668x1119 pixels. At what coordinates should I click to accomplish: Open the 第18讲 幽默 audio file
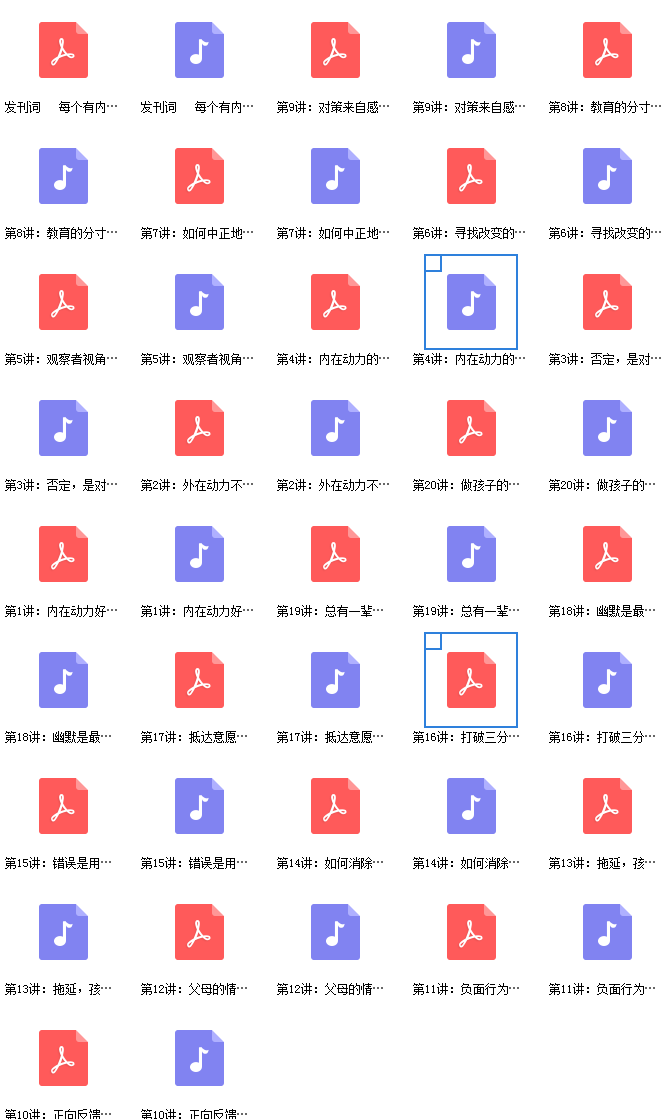click(64, 680)
